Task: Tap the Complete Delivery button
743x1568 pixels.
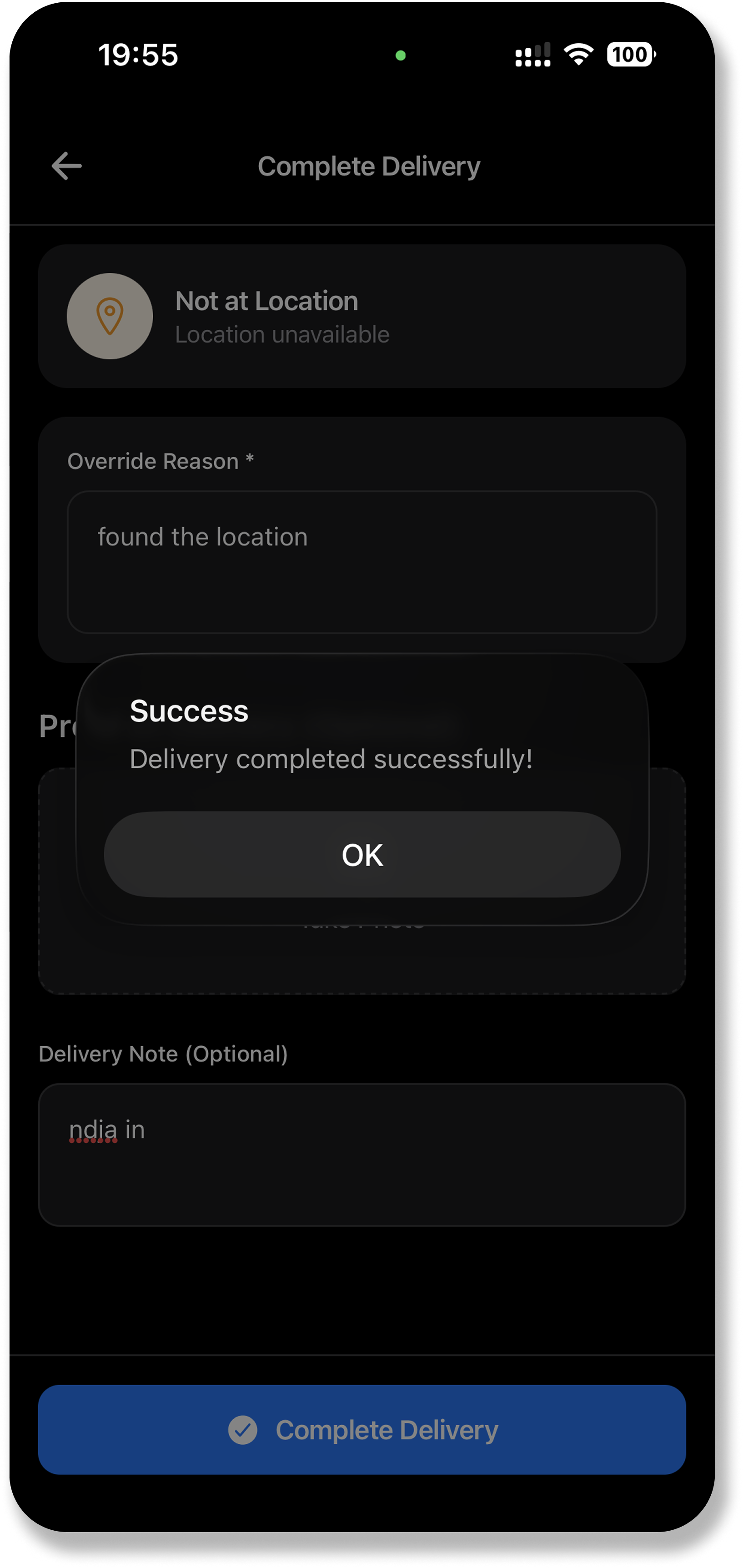Action: pos(362,1429)
